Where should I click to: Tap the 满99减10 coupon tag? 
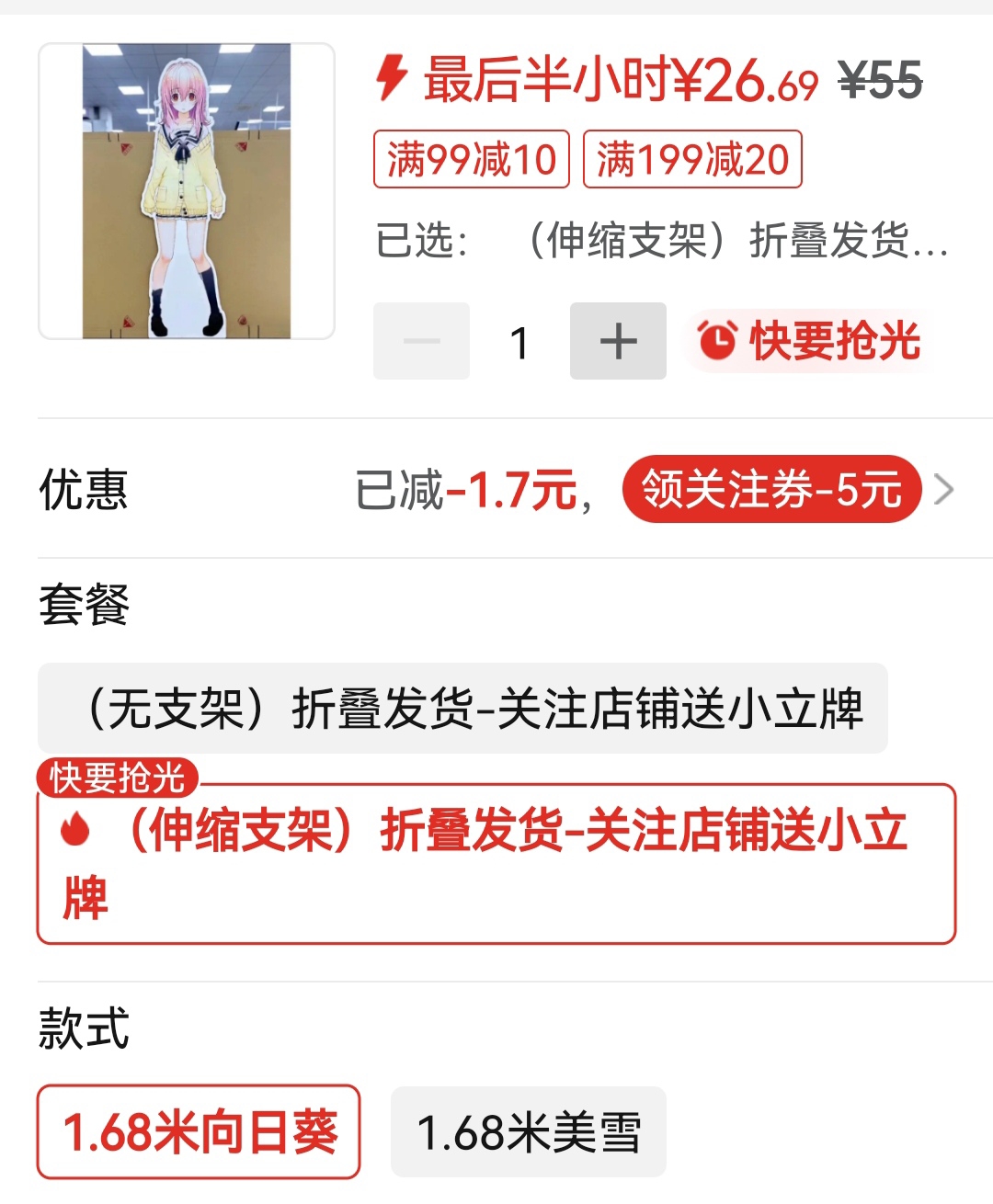coord(472,160)
